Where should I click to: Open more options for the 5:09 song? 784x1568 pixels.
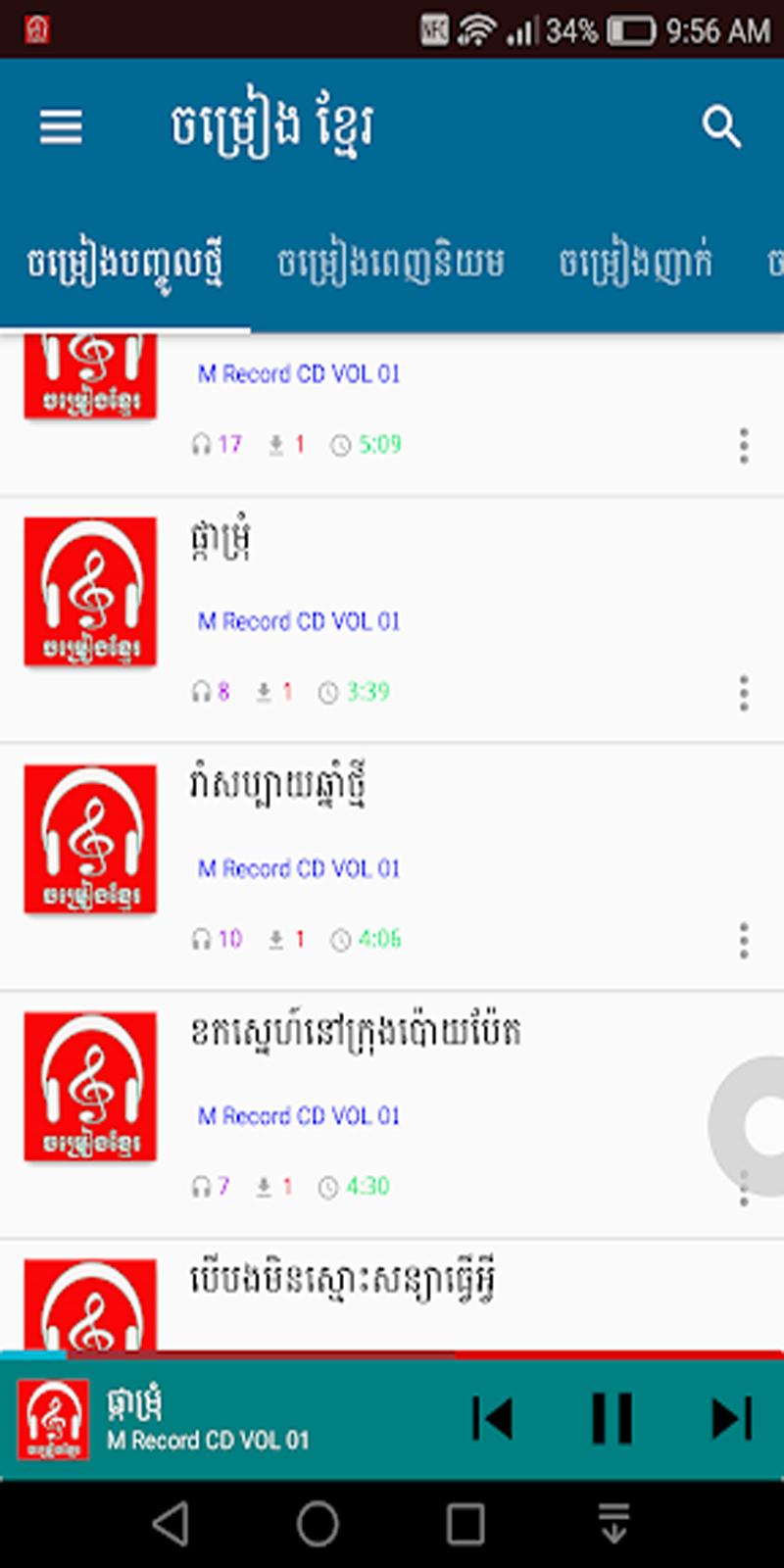coord(744,446)
